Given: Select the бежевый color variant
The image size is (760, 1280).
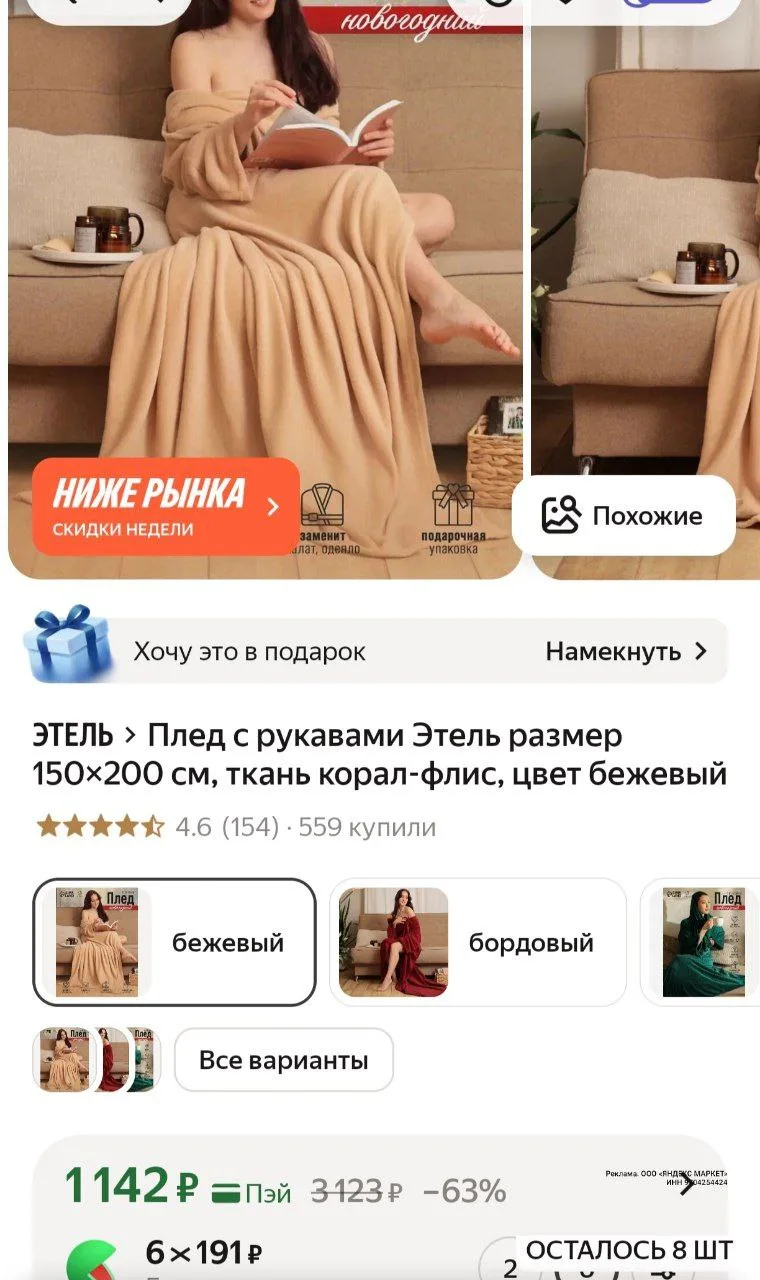Looking at the screenshot, I should pyautogui.click(x=175, y=942).
